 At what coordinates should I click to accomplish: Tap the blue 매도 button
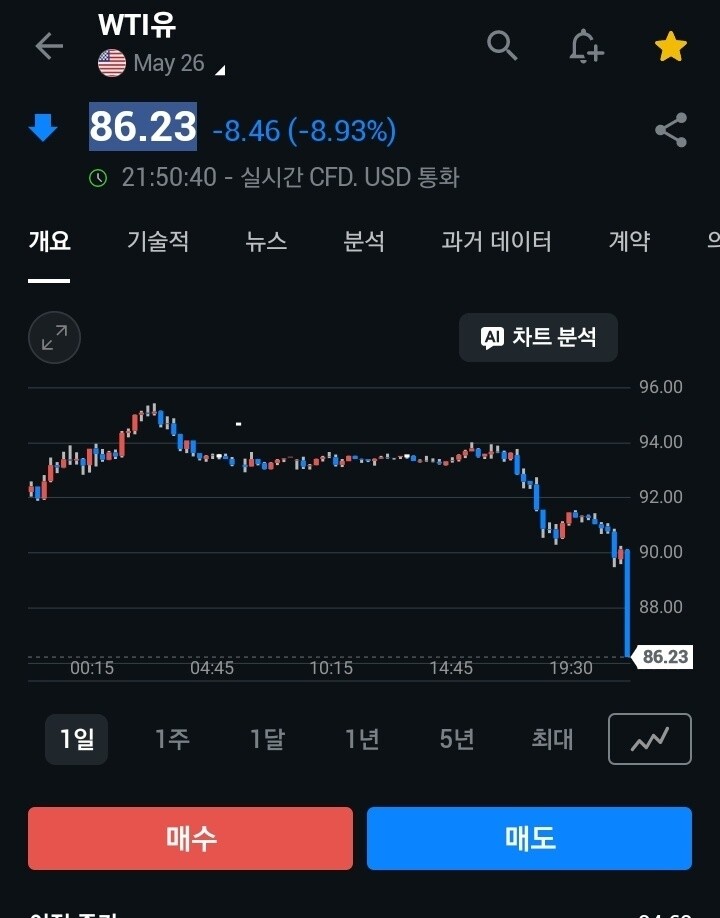point(529,838)
